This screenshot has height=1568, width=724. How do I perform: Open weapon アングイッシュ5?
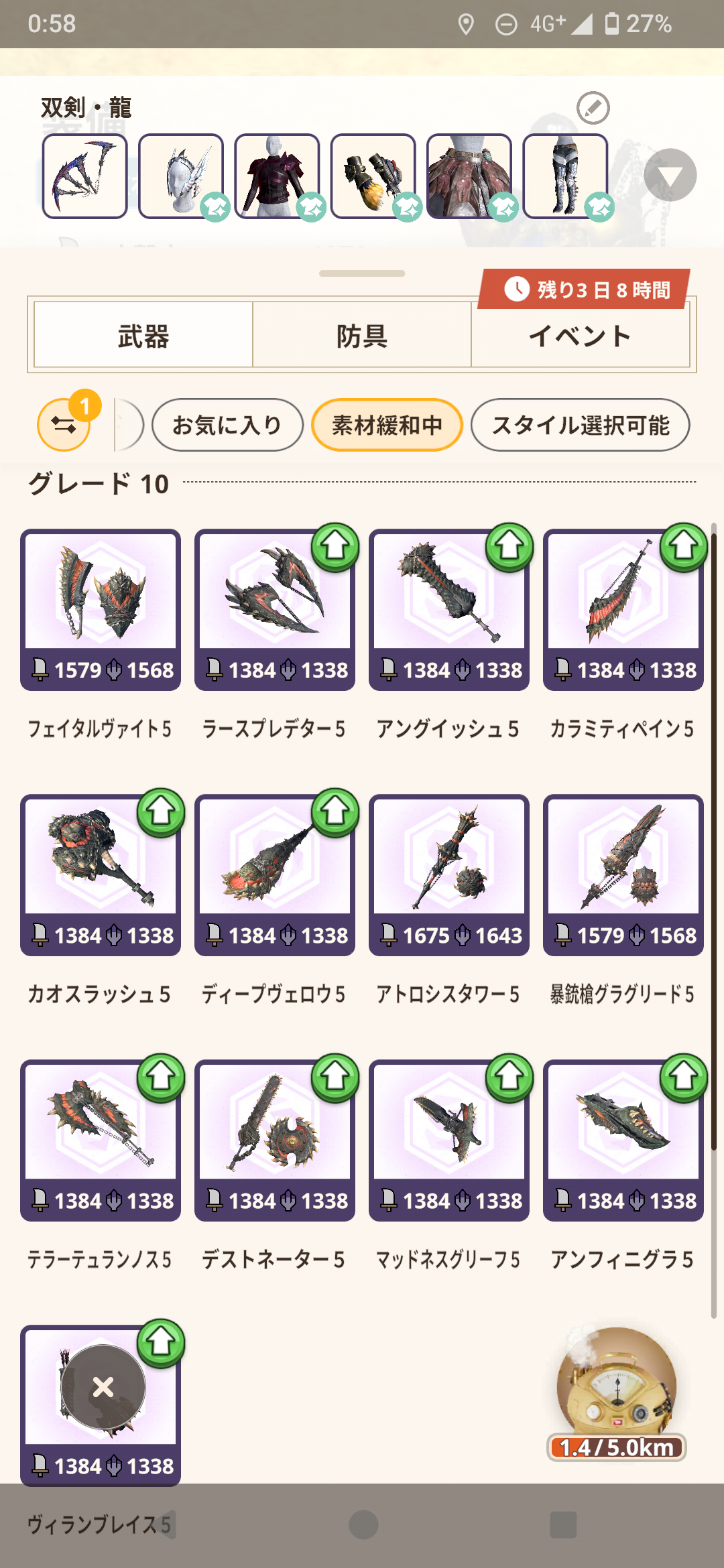(449, 609)
